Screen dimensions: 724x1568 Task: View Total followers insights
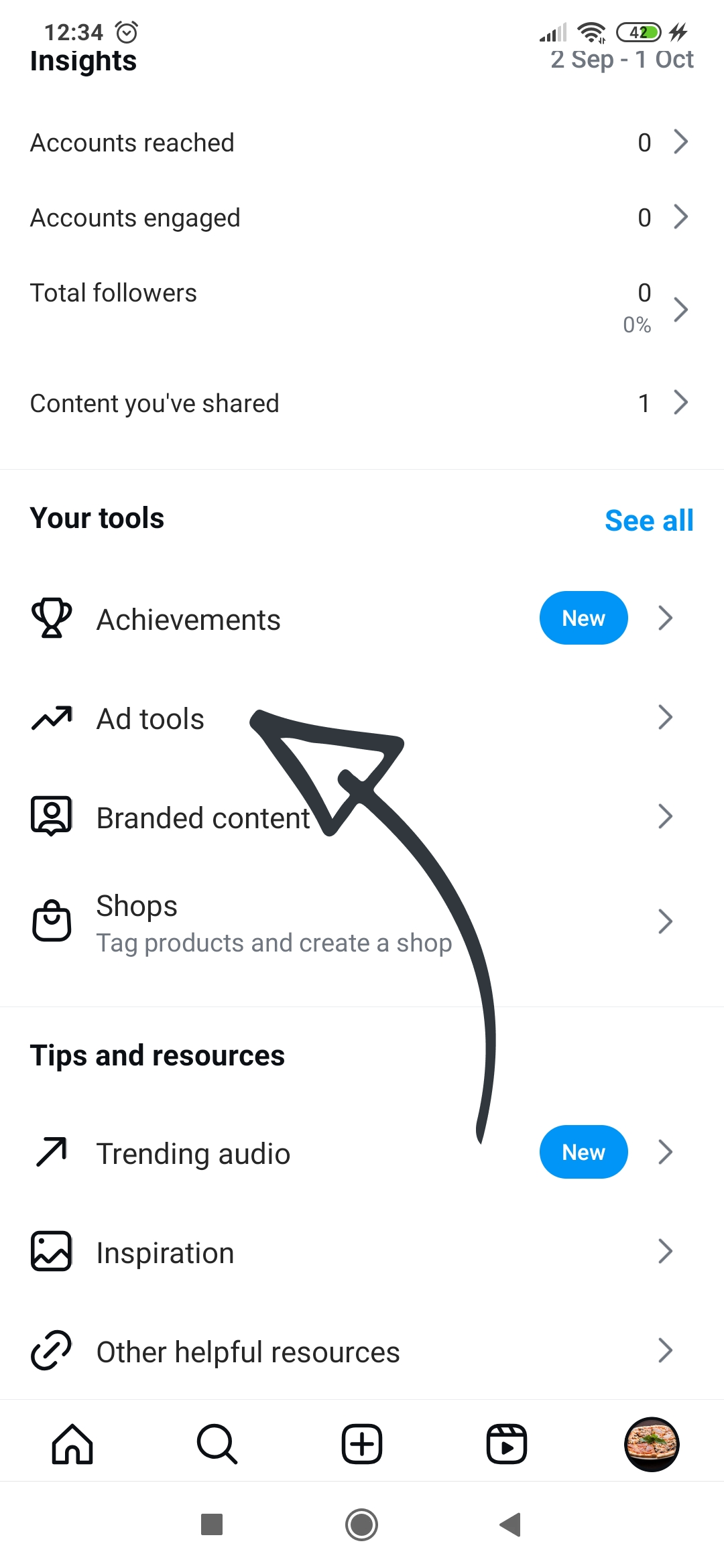pos(361,308)
